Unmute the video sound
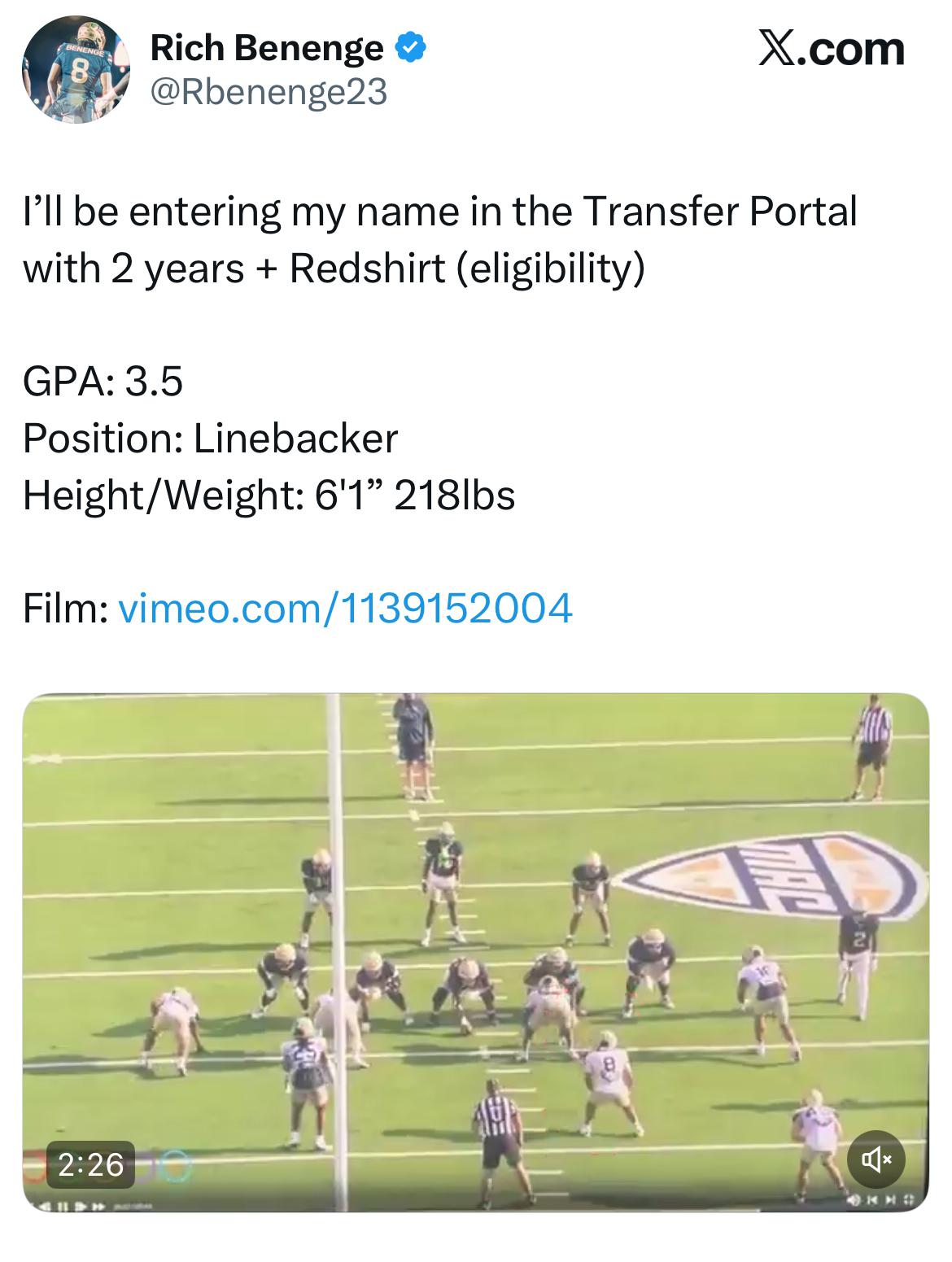Image resolution: width=952 pixels, height=1262 pixels. [x=876, y=1159]
